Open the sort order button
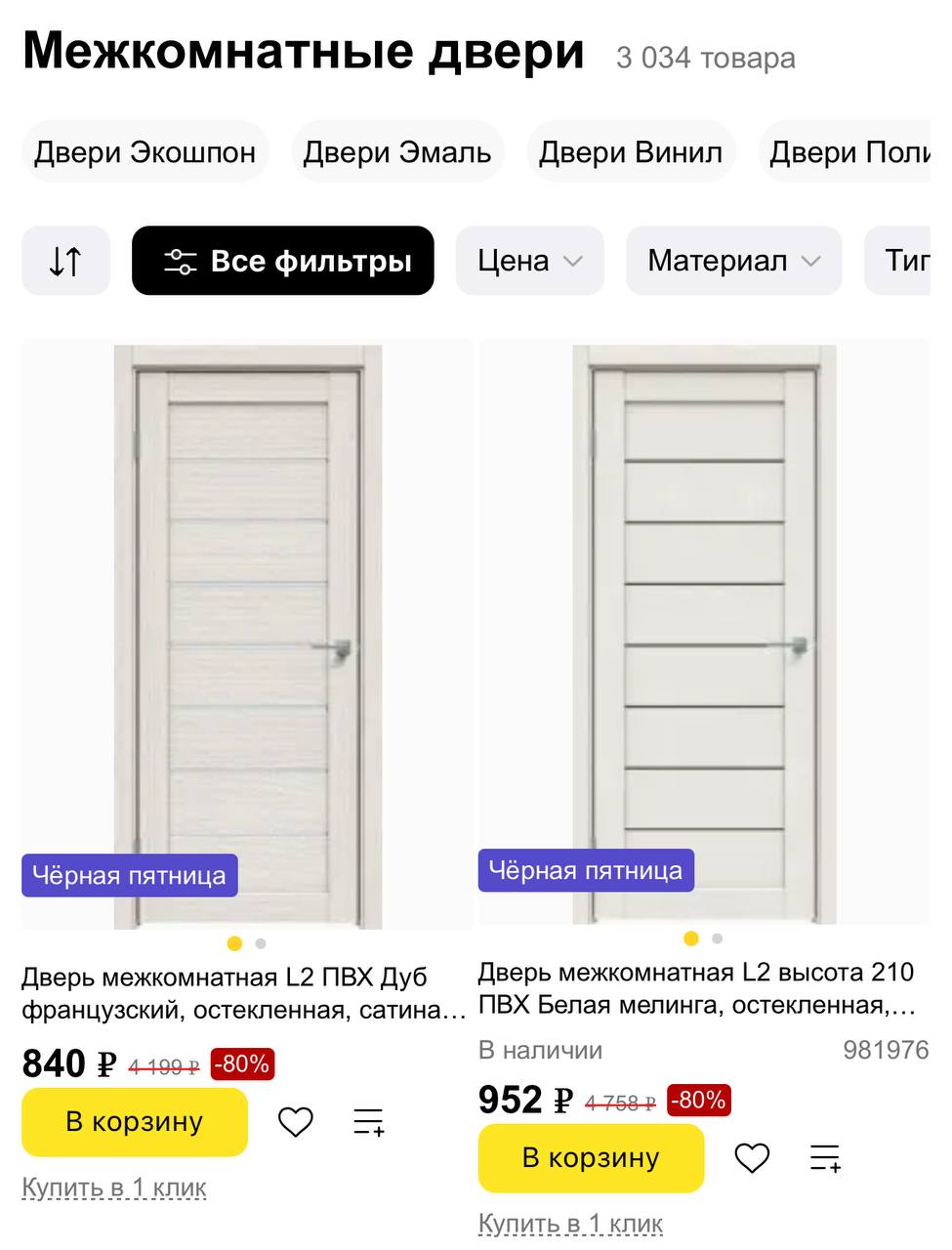The width and height of the screenshot is (952, 1250). tap(65, 261)
